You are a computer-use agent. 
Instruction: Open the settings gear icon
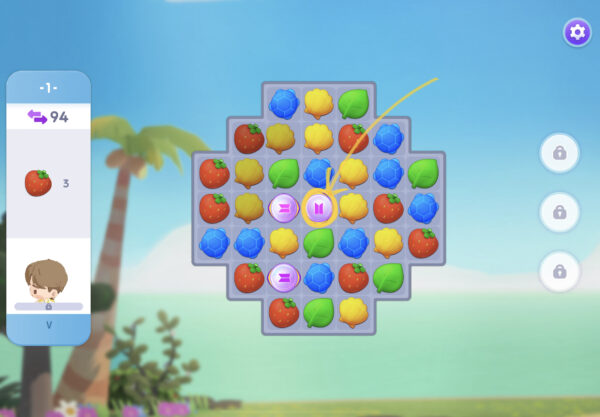click(x=576, y=32)
